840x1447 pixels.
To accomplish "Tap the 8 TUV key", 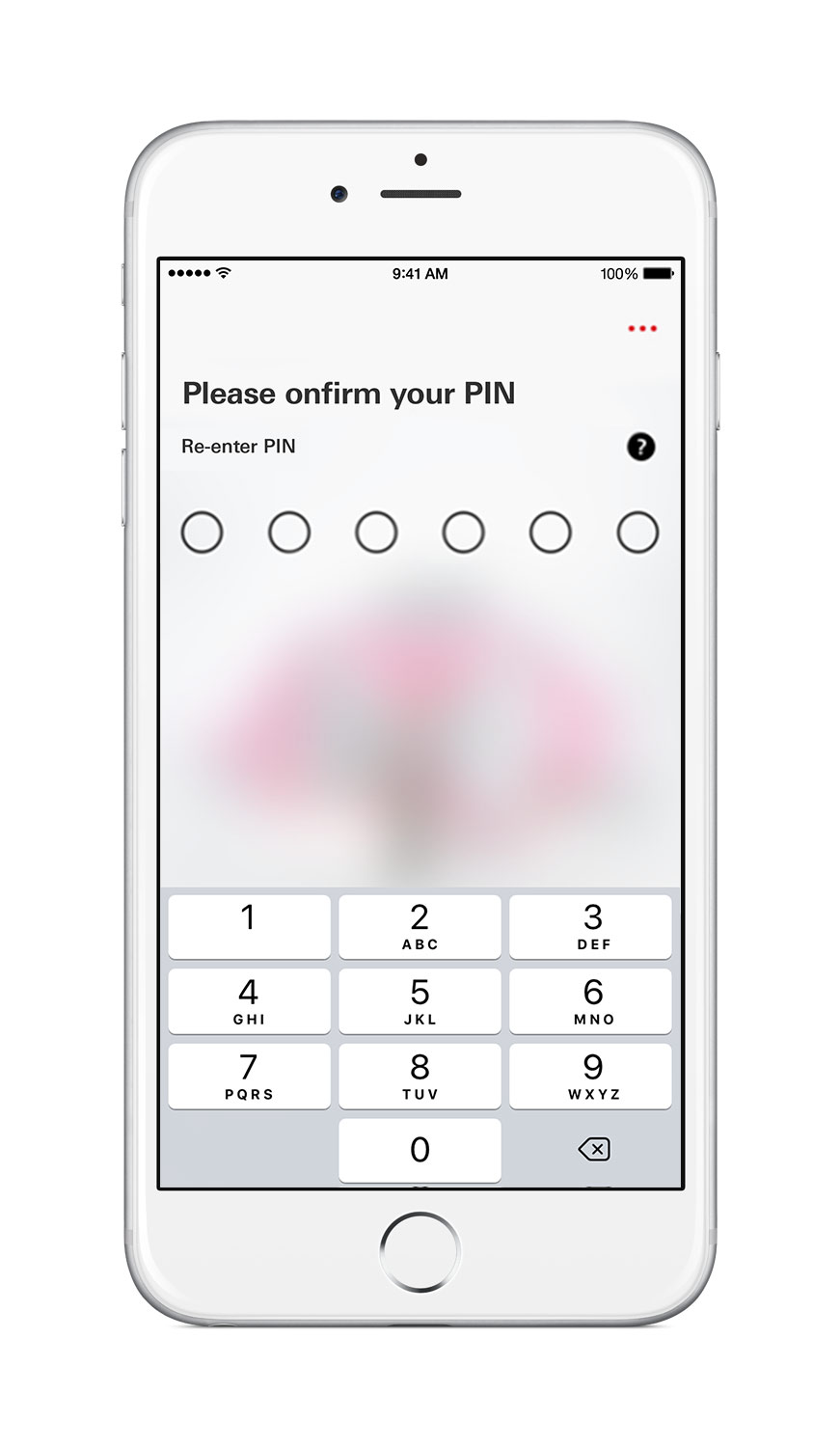I will [420, 1077].
